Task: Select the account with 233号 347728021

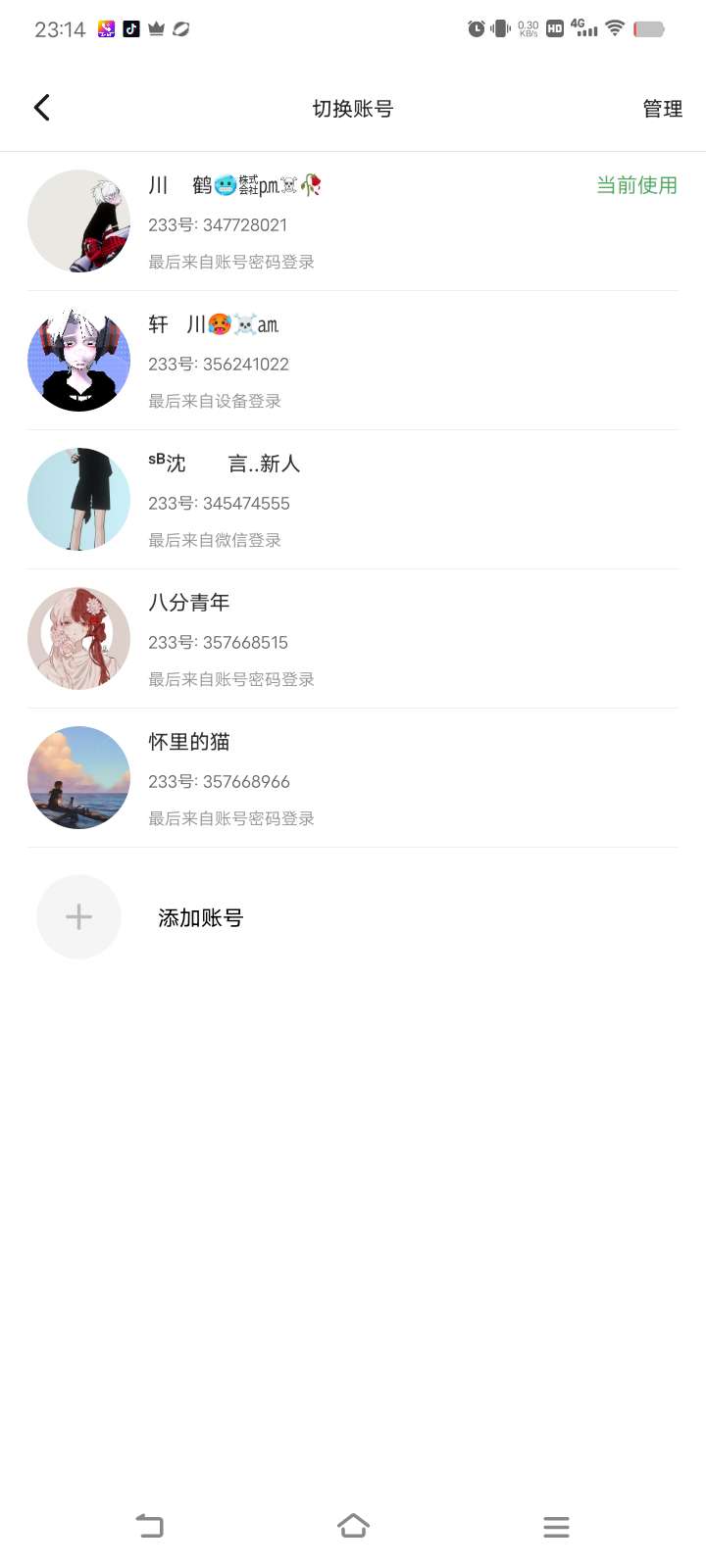Action: click(x=353, y=221)
